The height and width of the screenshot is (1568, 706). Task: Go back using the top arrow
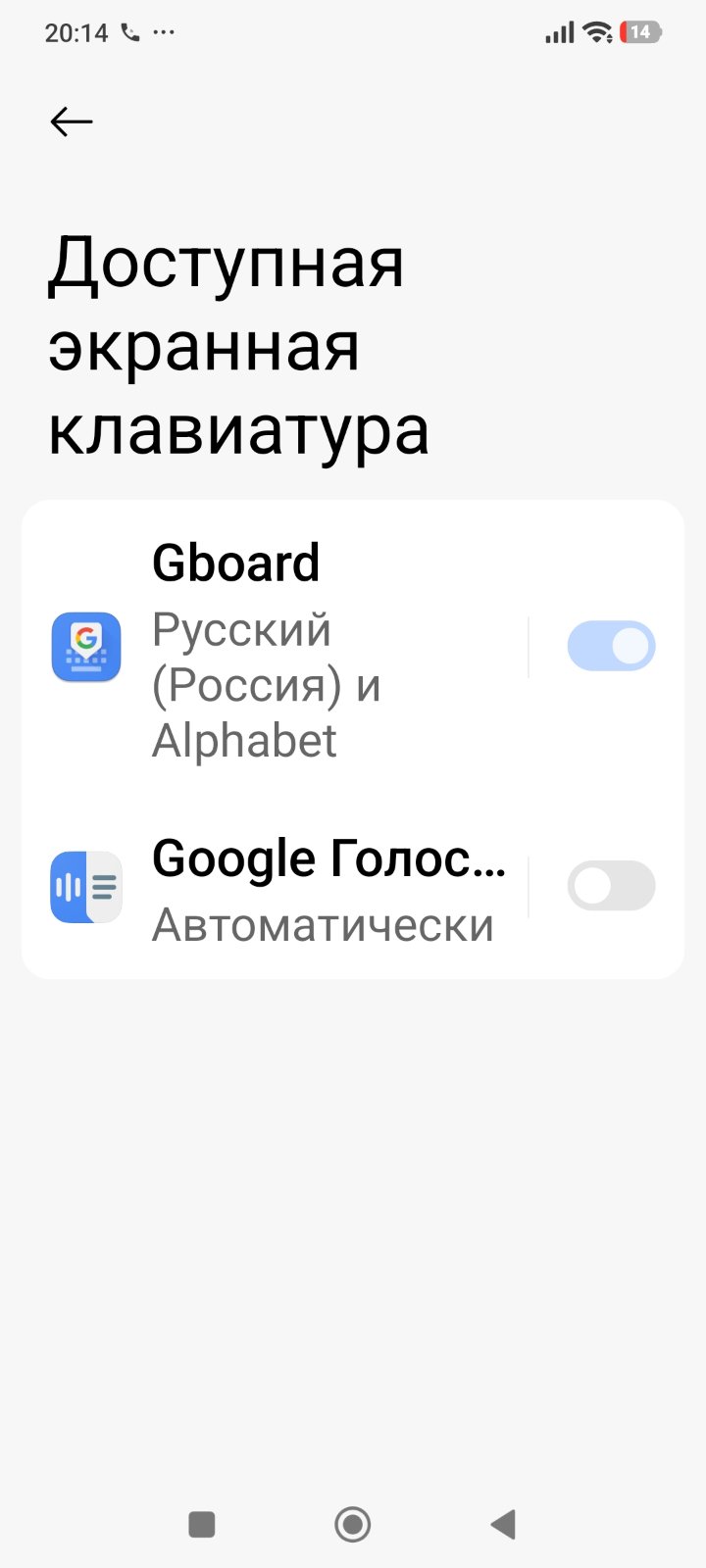click(71, 122)
